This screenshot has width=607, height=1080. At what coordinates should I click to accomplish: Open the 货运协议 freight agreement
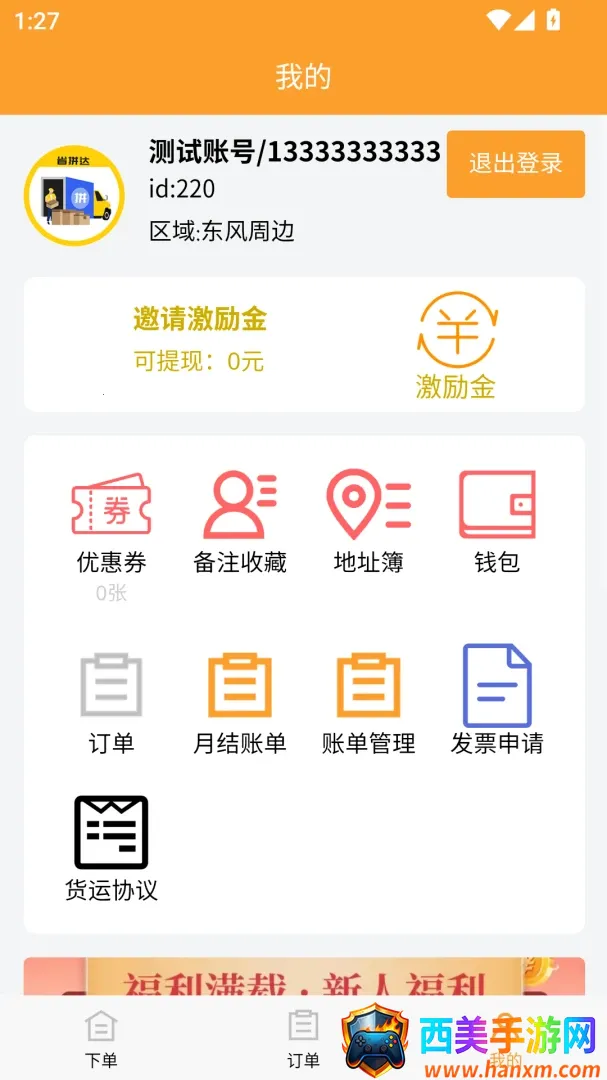click(112, 849)
